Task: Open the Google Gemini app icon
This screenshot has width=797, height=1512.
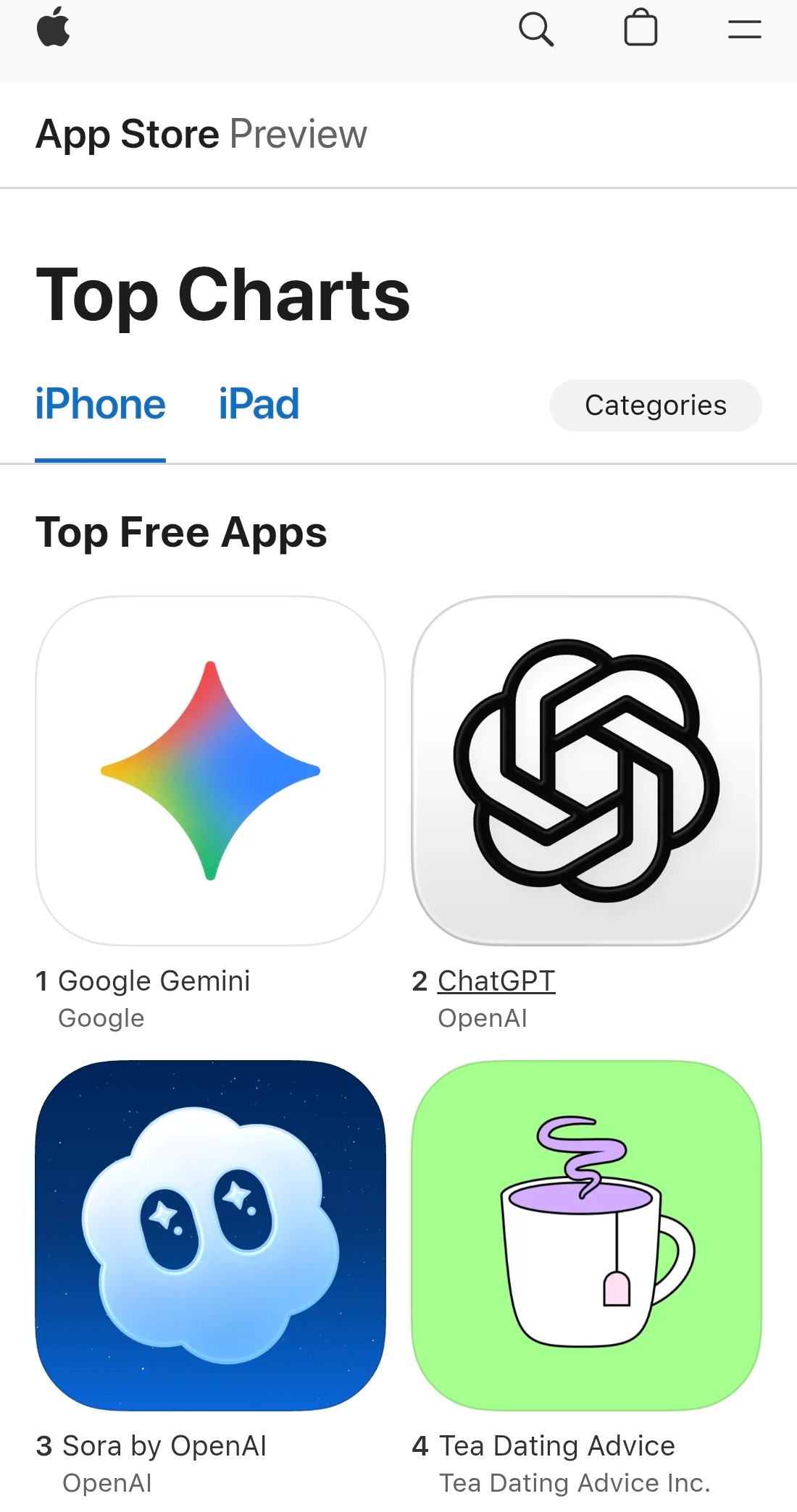Action: coord(210,770)
